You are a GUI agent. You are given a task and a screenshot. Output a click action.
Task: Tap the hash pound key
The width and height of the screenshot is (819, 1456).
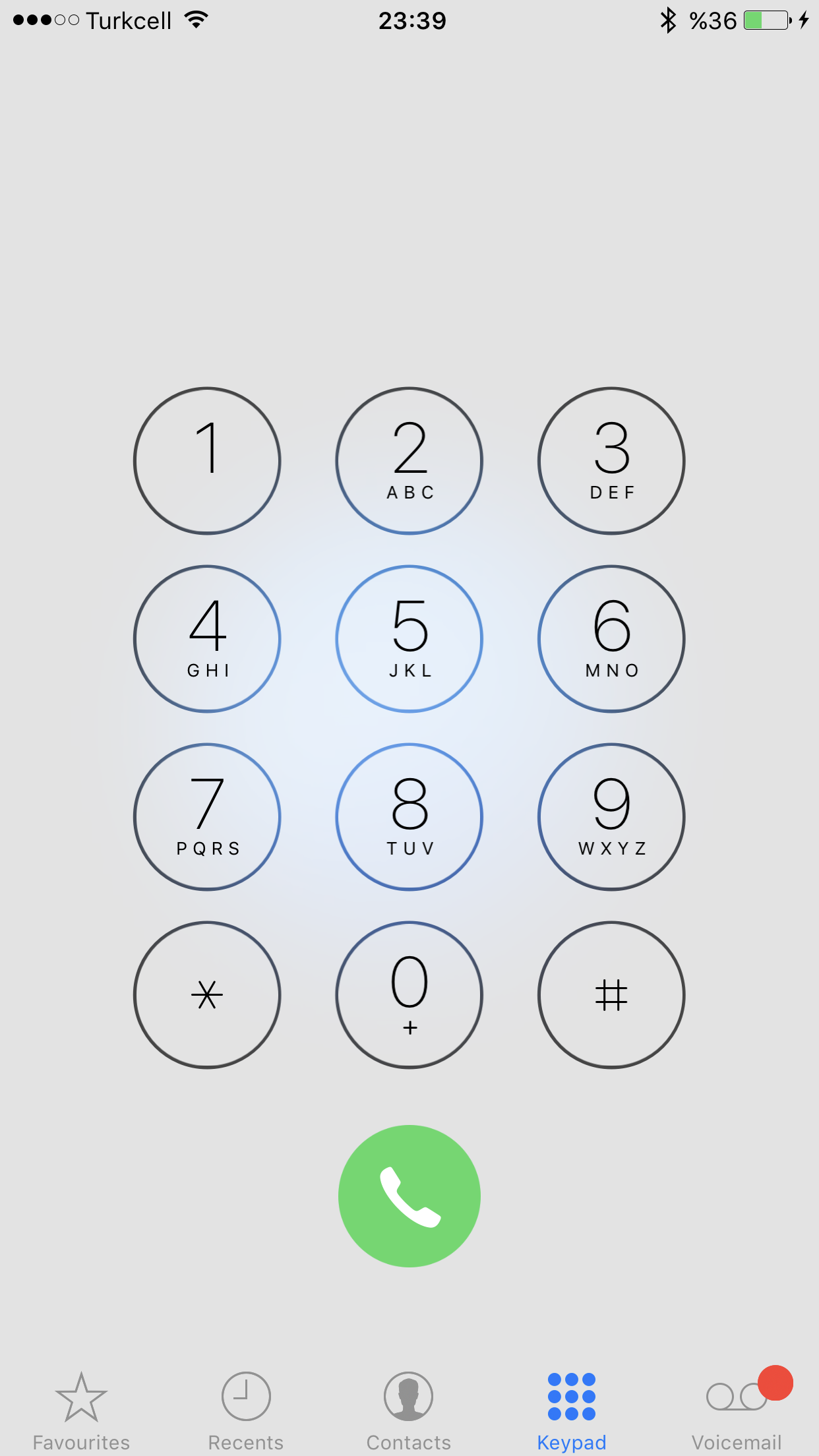click(x=611, y=995)
